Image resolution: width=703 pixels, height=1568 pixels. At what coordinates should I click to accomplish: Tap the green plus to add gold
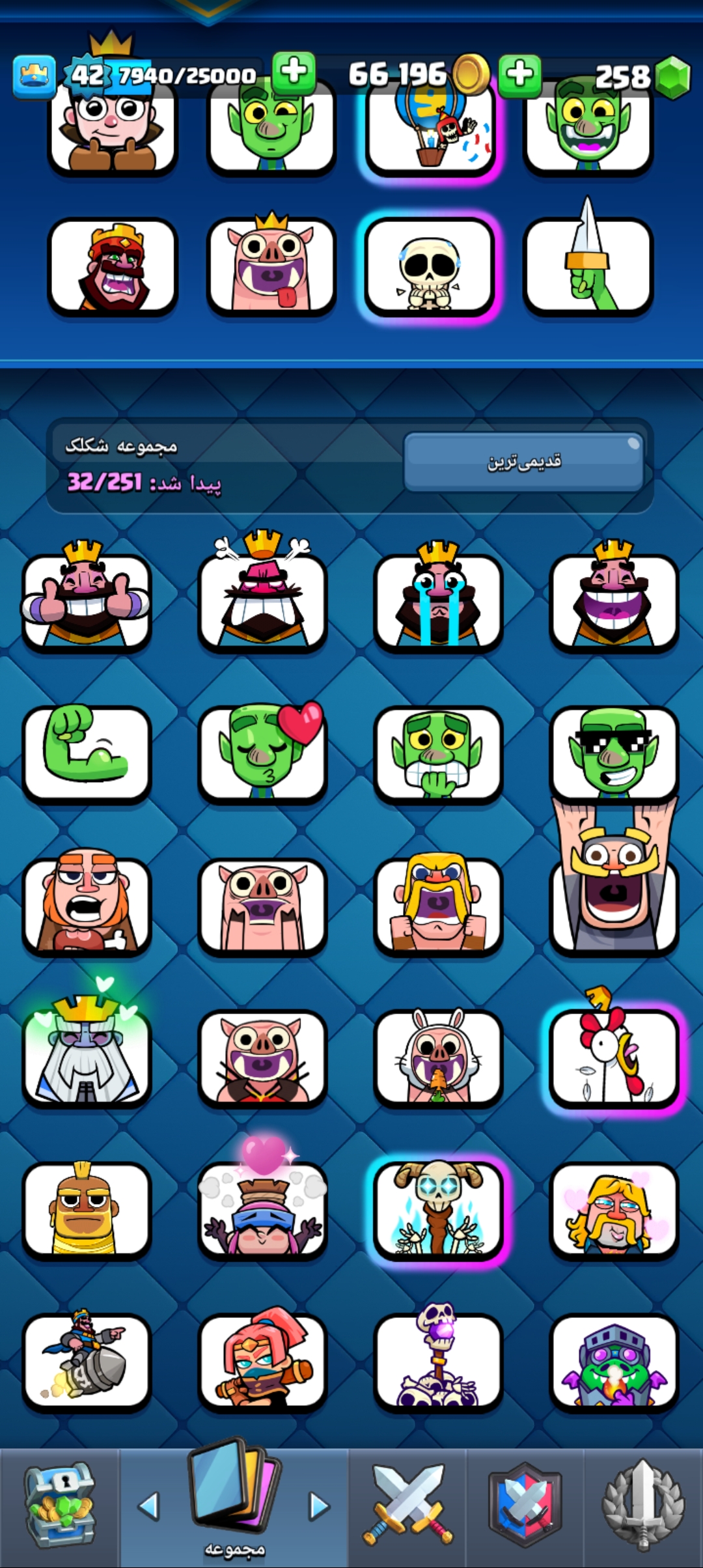294,72
